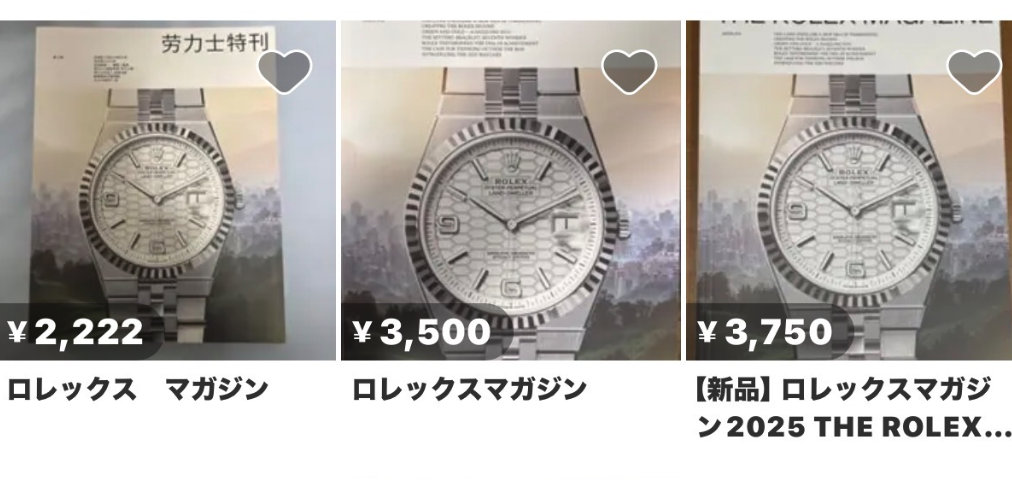Like the ¥3,500 Rolex magazine listing
Viewport: 1012px width, 480px height.
628,71
